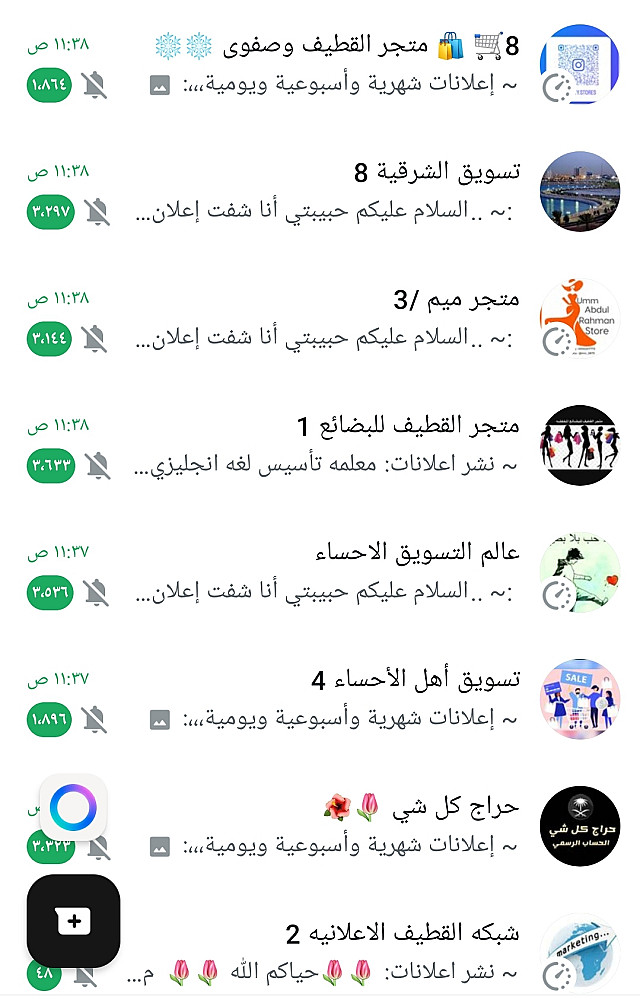Open the chat متجر القطيف وصفوى
Viewport: 640px width, 1000px height.
point(330,65)
